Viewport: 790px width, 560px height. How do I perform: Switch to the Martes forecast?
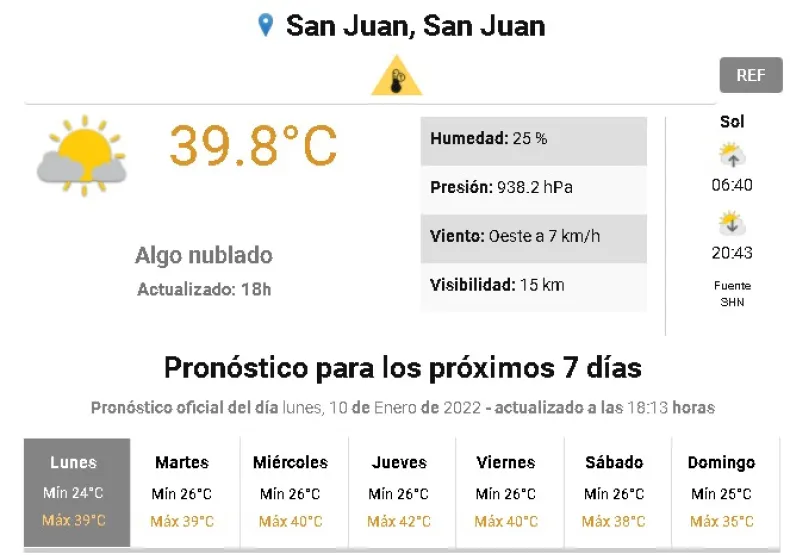coord(182,491)
